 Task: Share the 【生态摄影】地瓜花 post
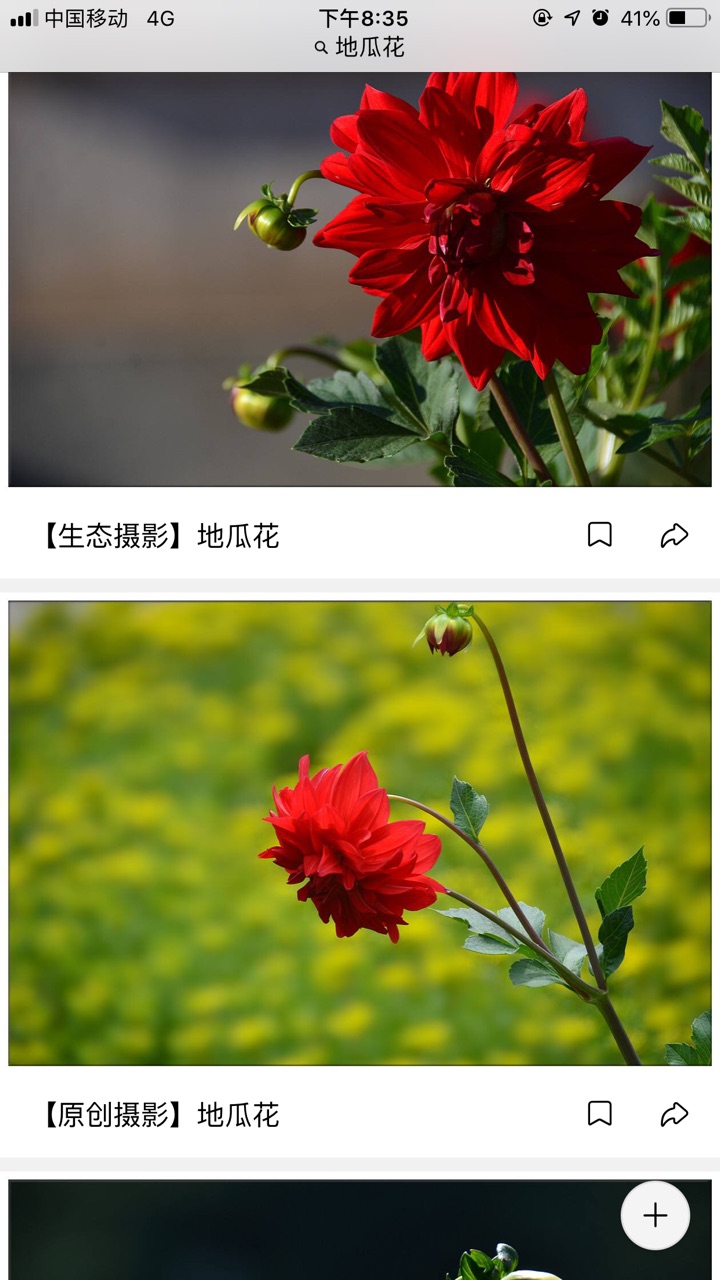(x=675, y=535)
